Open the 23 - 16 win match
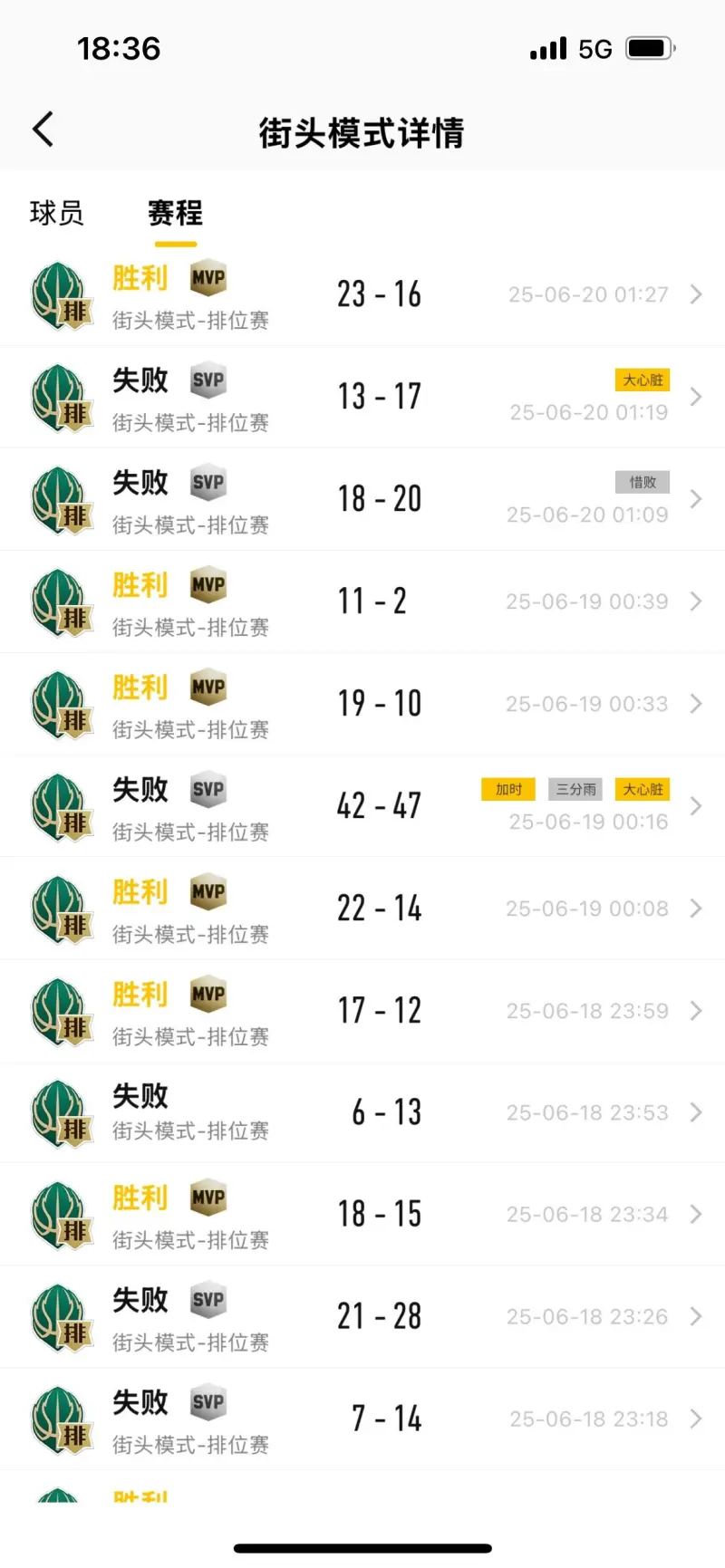The width and height of the screenshot is (725, 1568). [362, 294]
